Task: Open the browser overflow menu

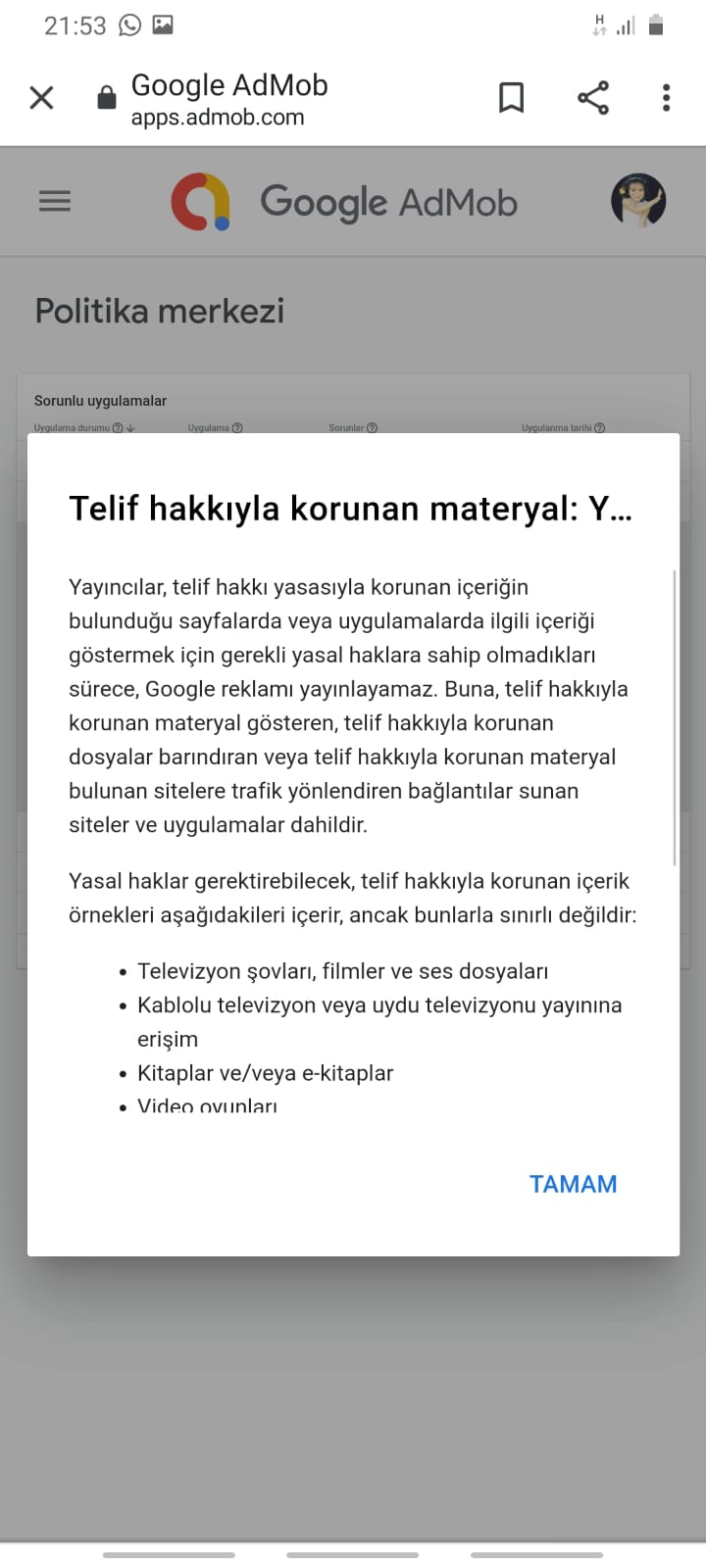Action: [x=666, y=98]
